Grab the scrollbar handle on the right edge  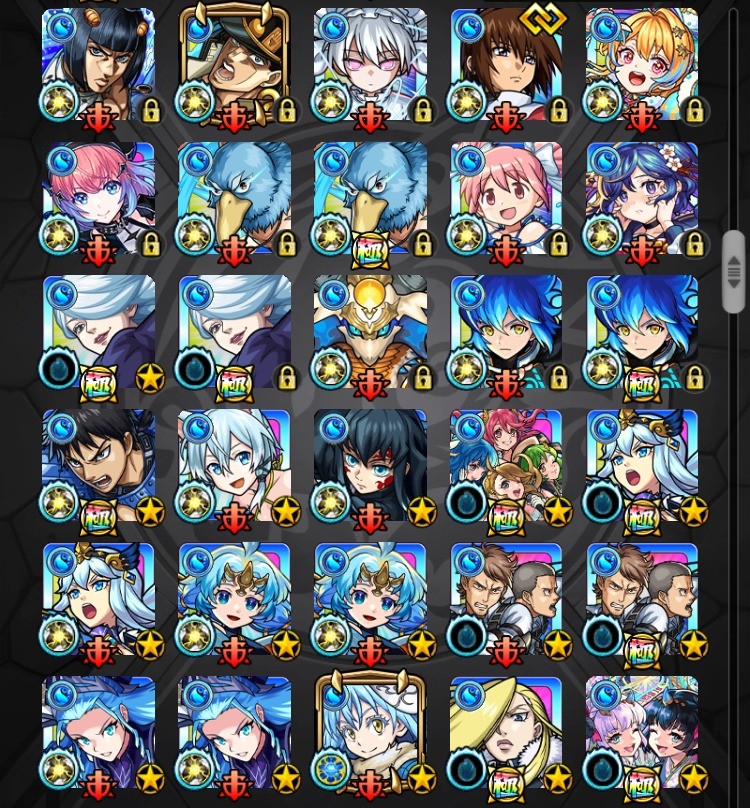733,272
